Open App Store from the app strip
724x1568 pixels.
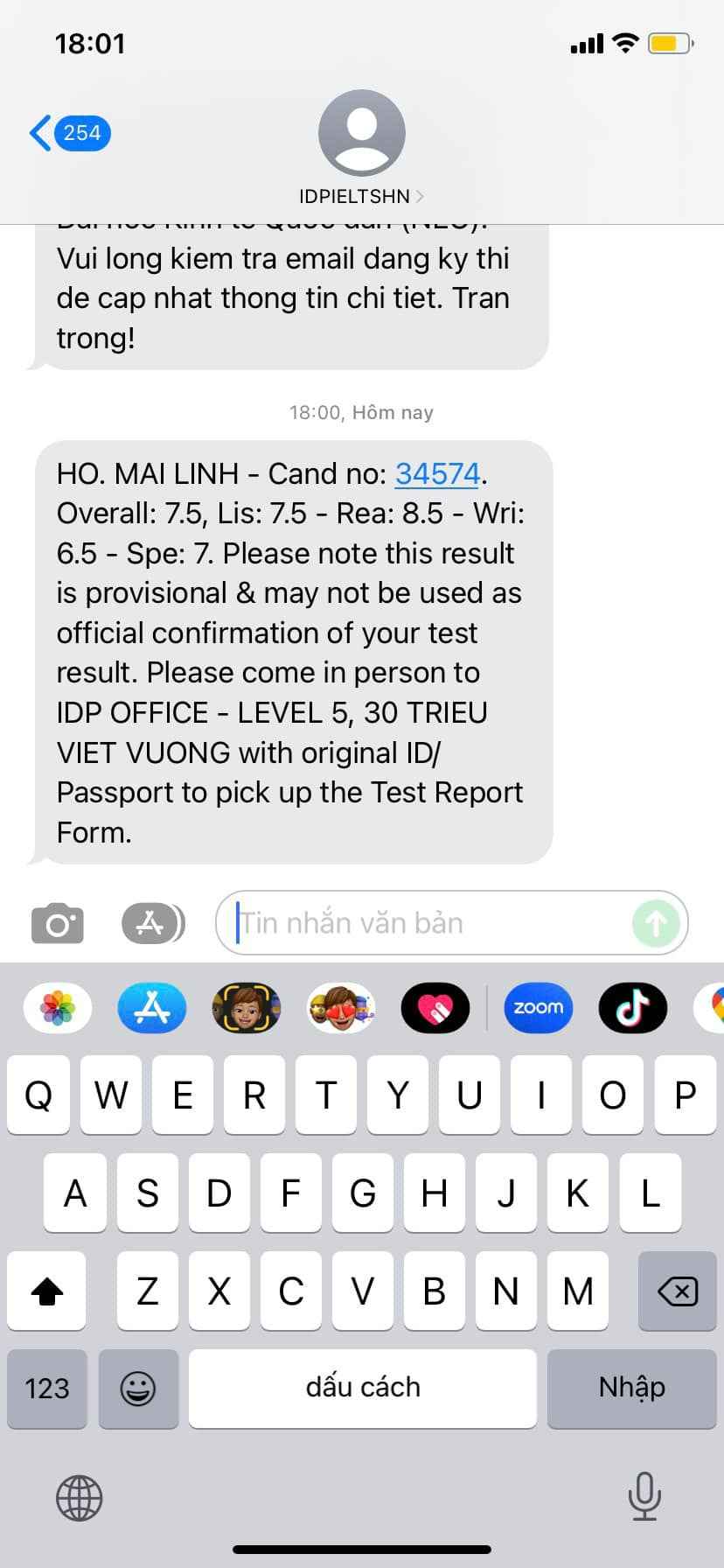pos(152,1008)
